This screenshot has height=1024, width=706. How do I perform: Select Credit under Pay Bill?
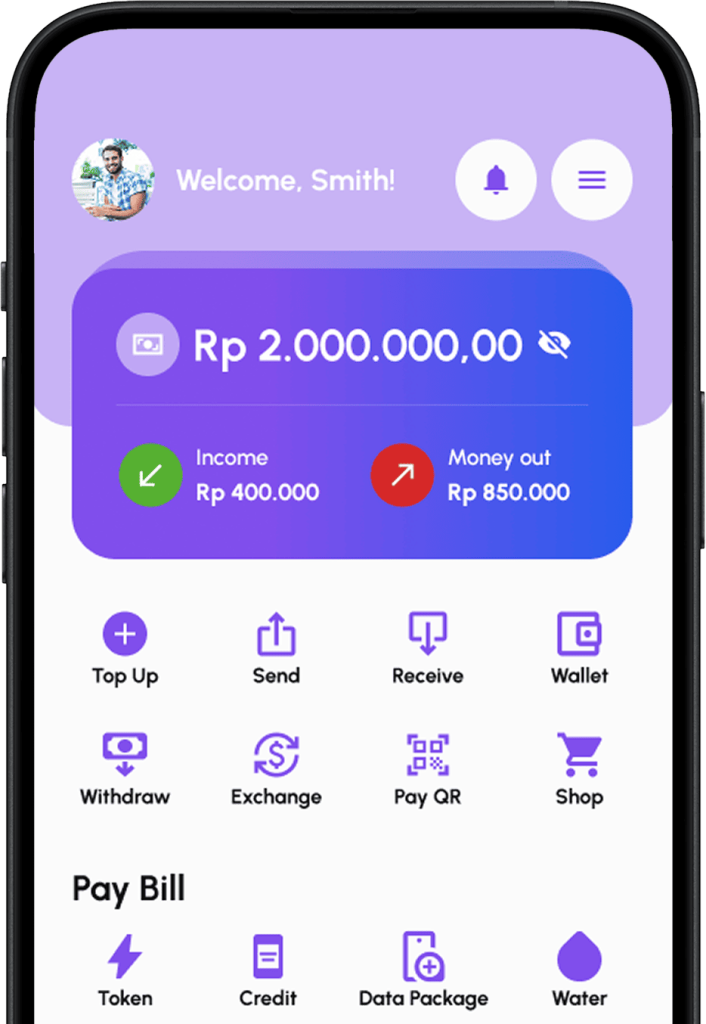(268, 970)
